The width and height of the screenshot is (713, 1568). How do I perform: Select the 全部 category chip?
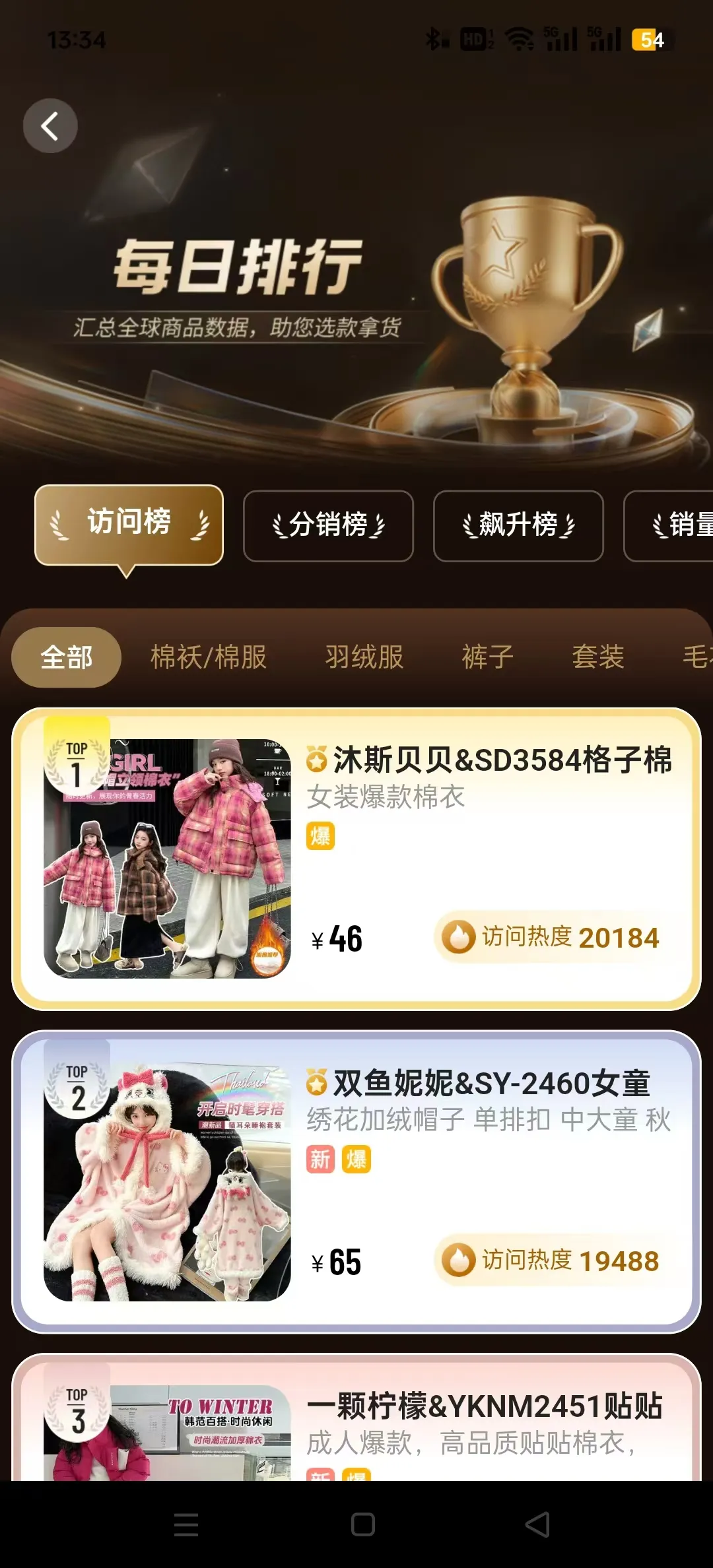coord(66,657)
